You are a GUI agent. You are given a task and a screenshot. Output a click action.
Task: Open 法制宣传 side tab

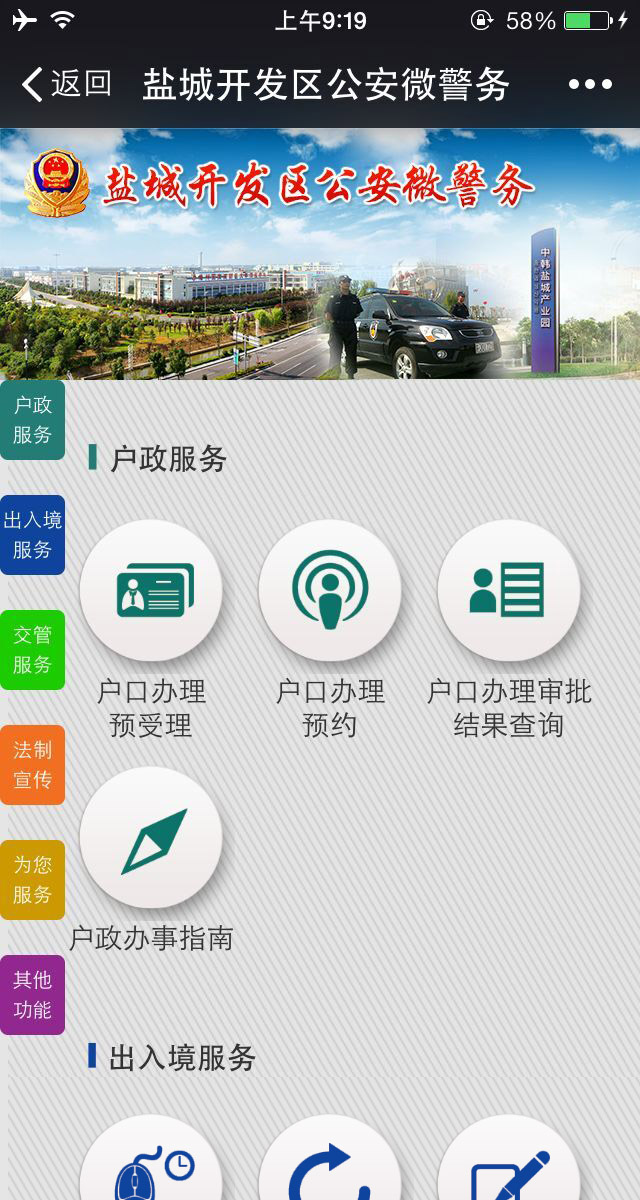pyautogui.click(x=32, y=765)
